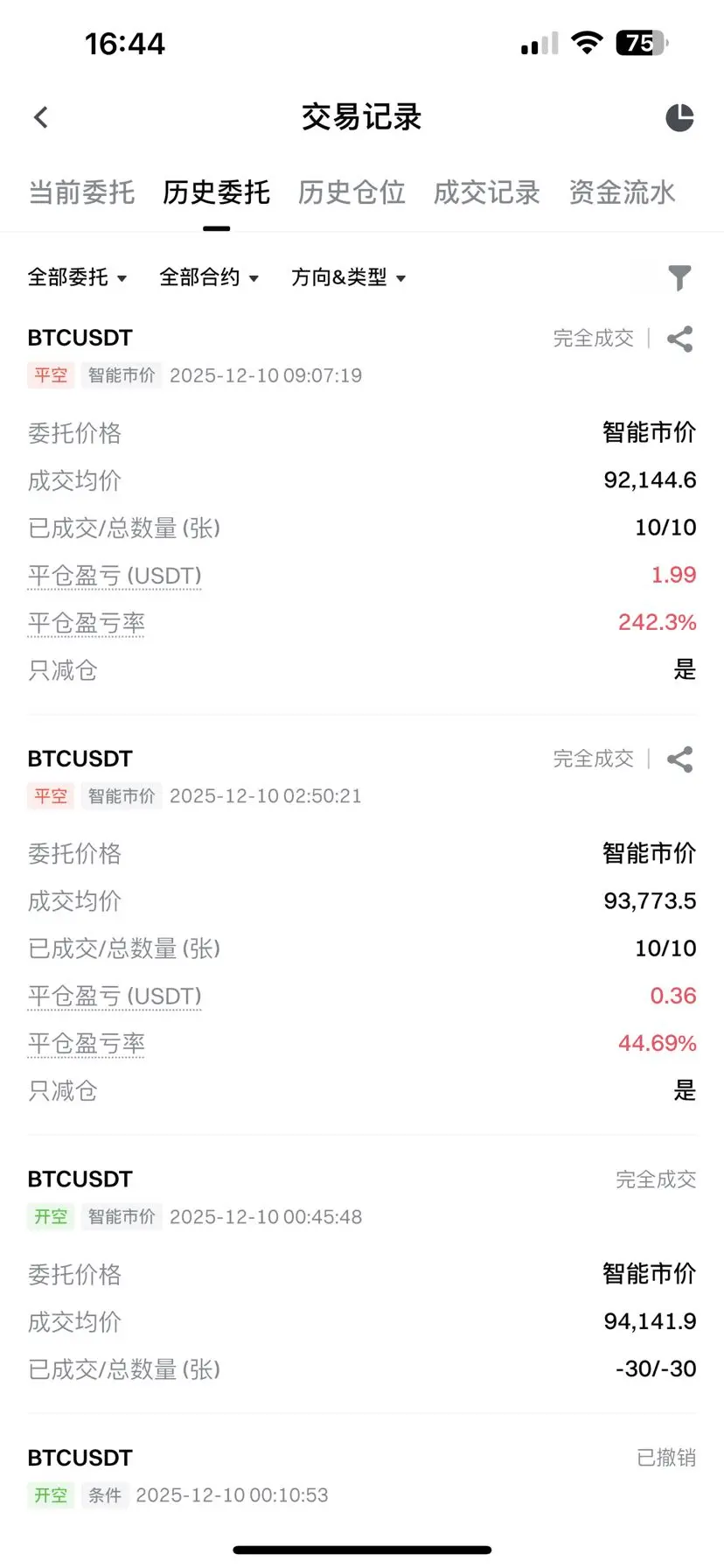Switch to the 资金流水 tab
This screenshot has height=1568, width=724.
point(623,192)
